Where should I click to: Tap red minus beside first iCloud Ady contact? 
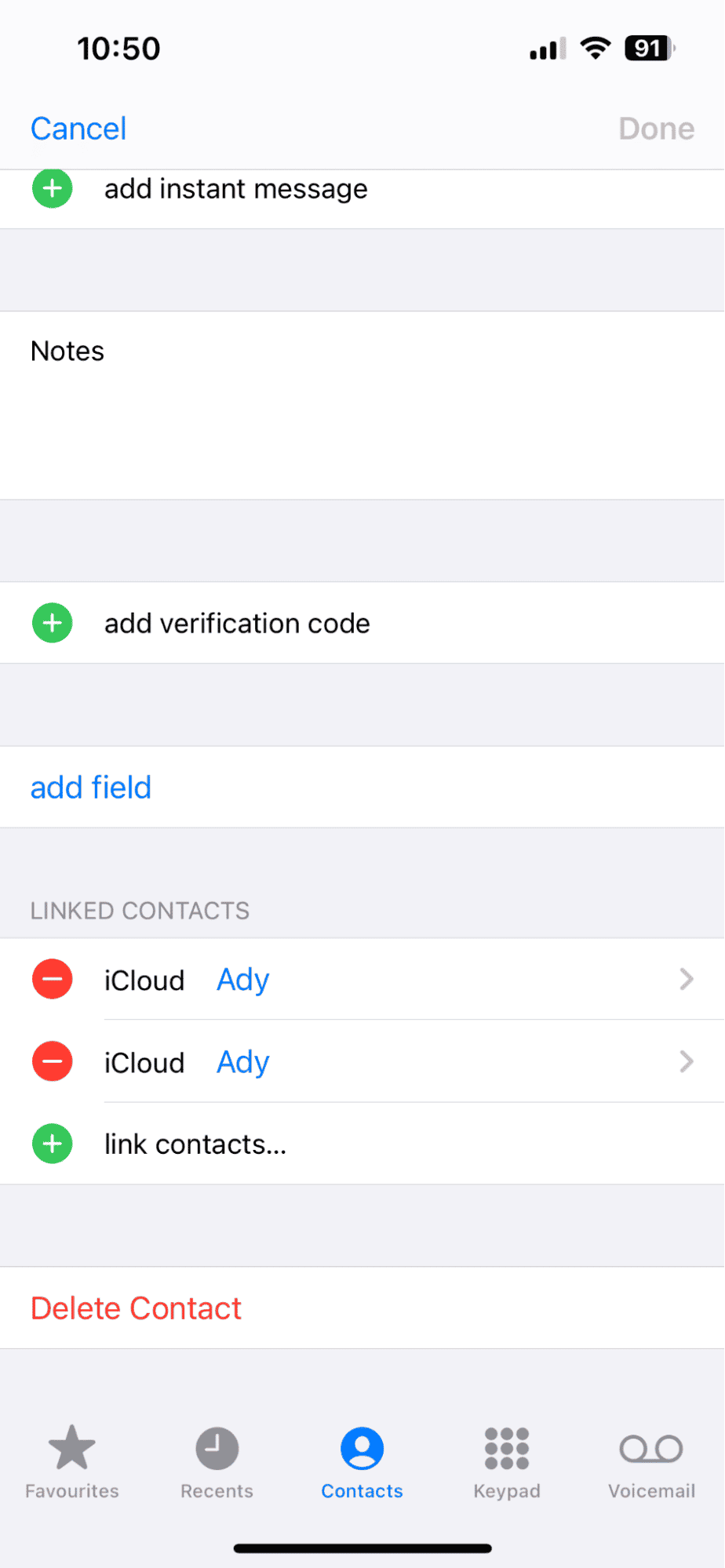52,979
